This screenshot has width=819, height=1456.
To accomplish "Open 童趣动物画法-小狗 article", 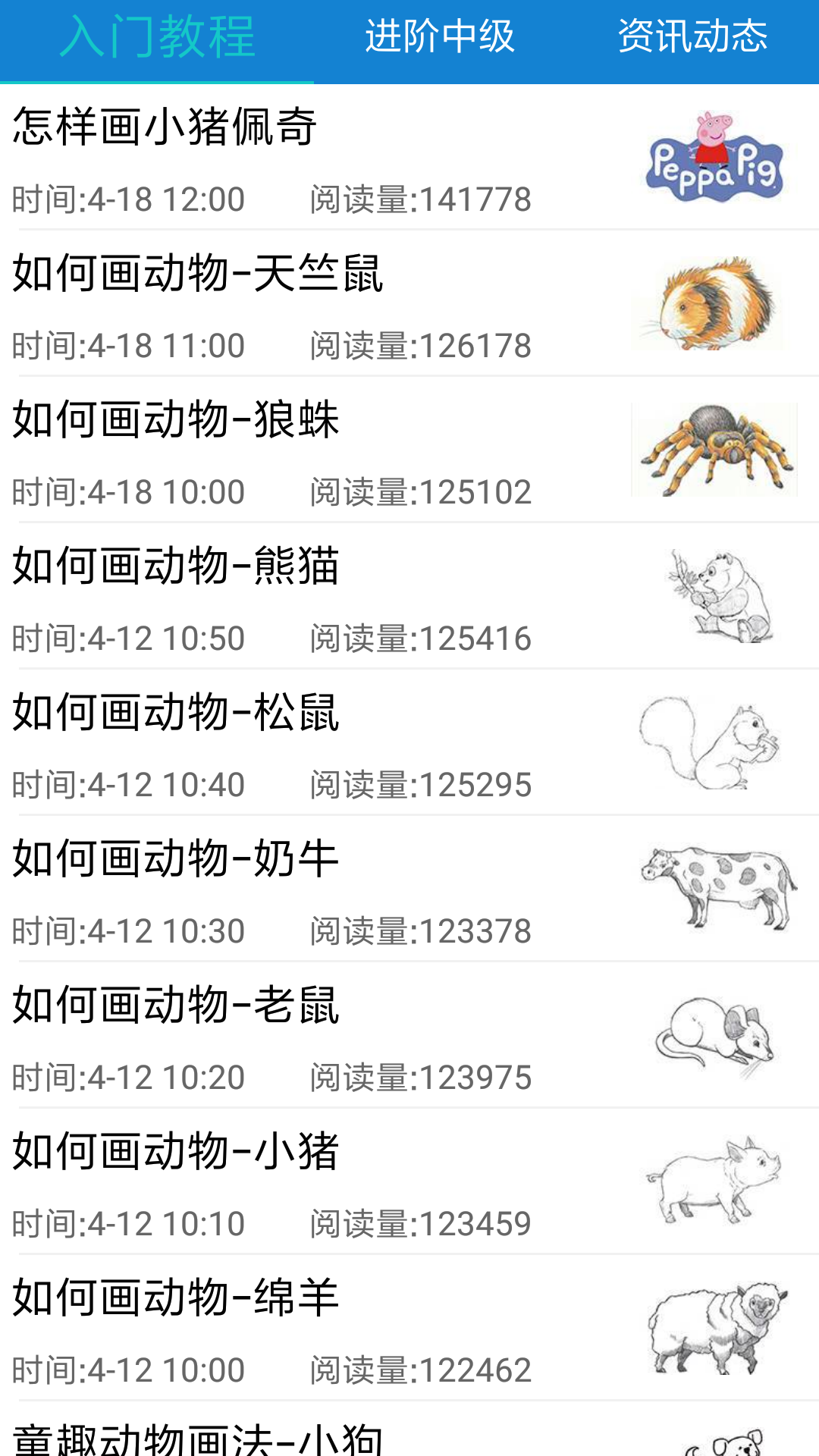I will [x=409, y=1435].
